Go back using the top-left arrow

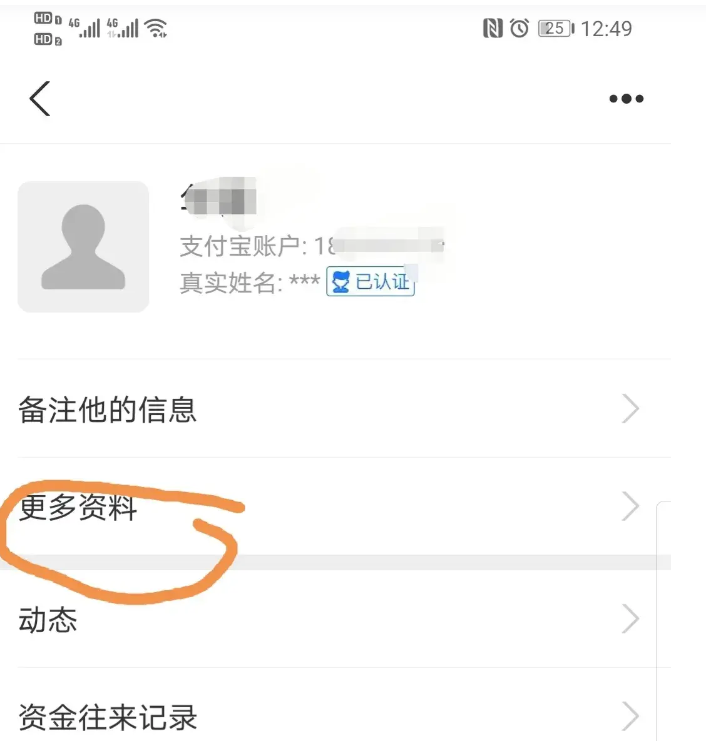tap(40, 99)
